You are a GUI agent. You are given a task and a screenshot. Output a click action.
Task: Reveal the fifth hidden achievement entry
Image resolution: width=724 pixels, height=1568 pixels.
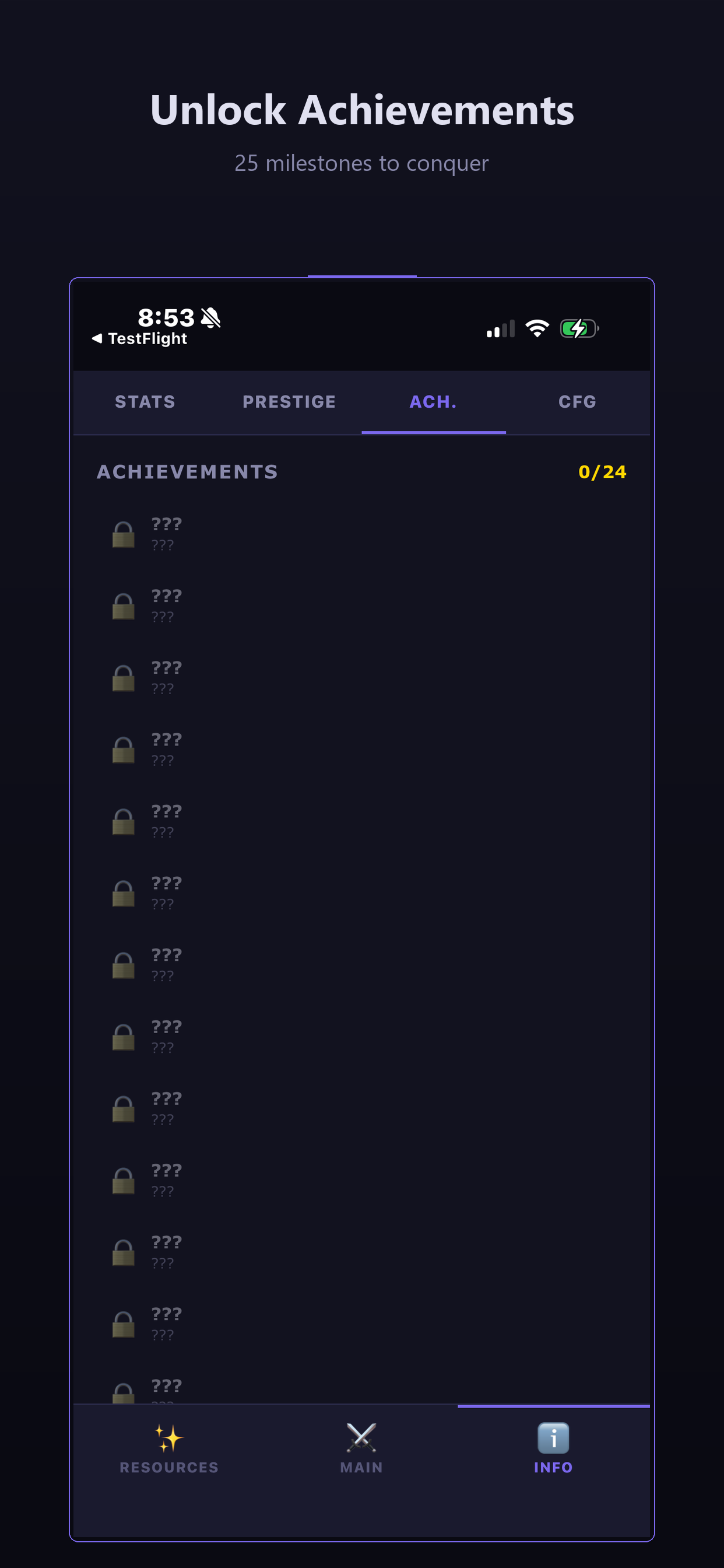click(x=122, y=821)
